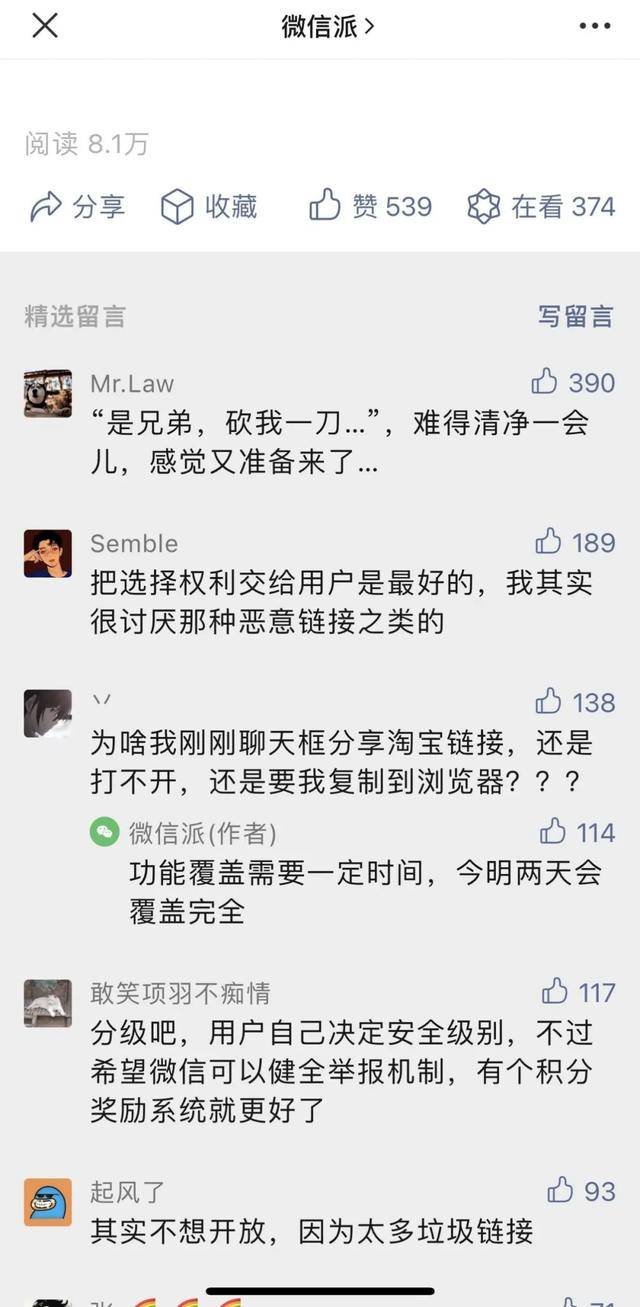
Task: Like 微信派 author's reply
Action: 553,832
